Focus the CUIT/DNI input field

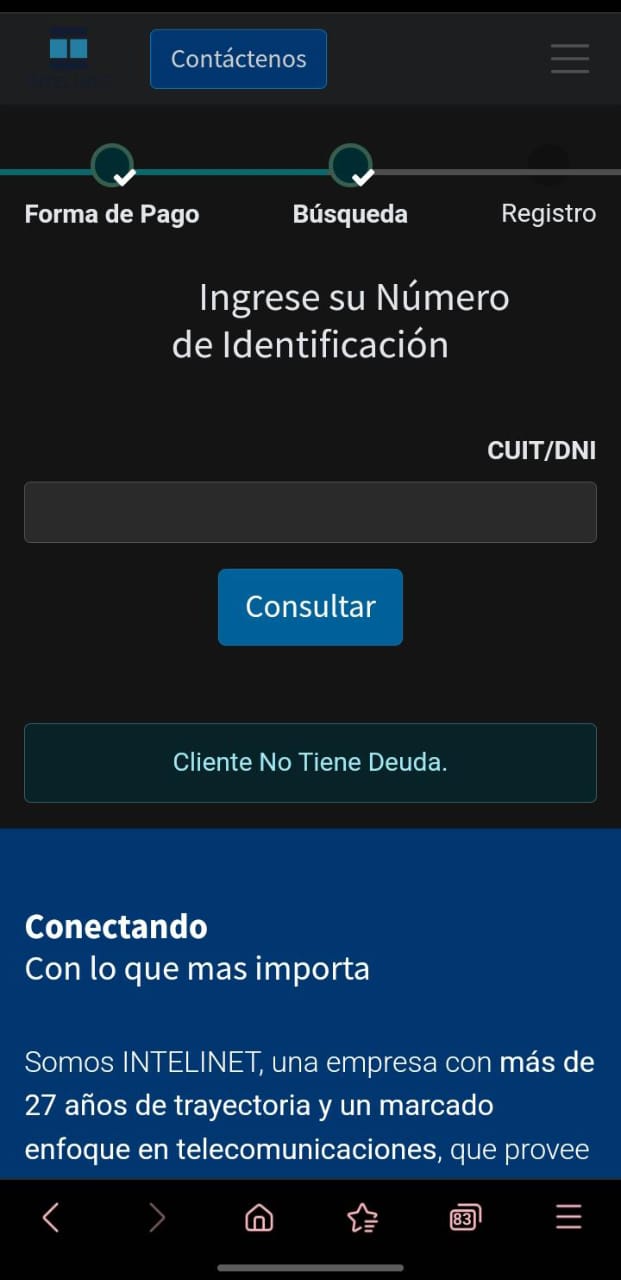pos(310,512)
